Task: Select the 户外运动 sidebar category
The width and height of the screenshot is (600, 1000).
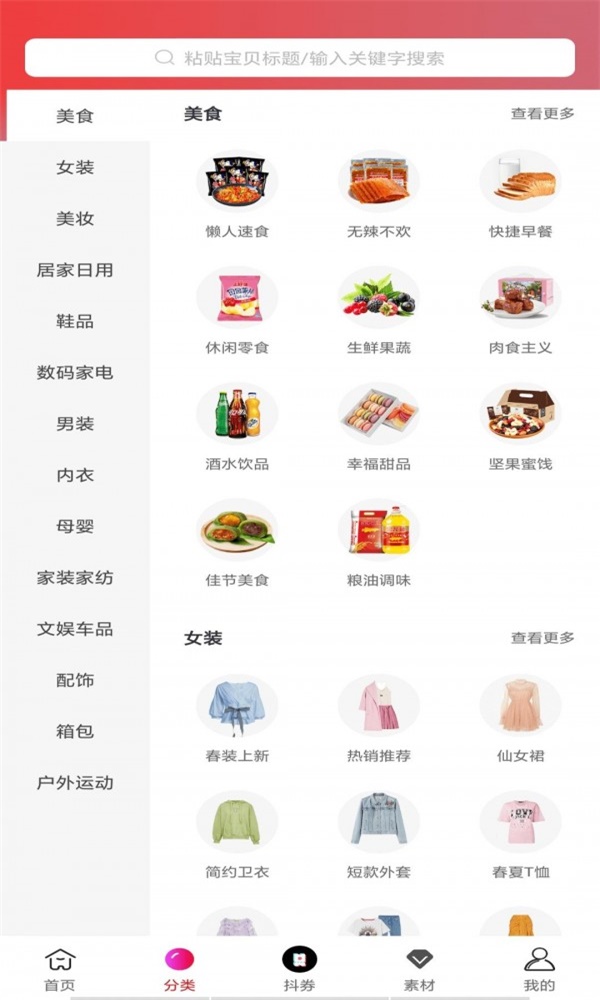Action: pyautogui.click(x=75, y=783)
